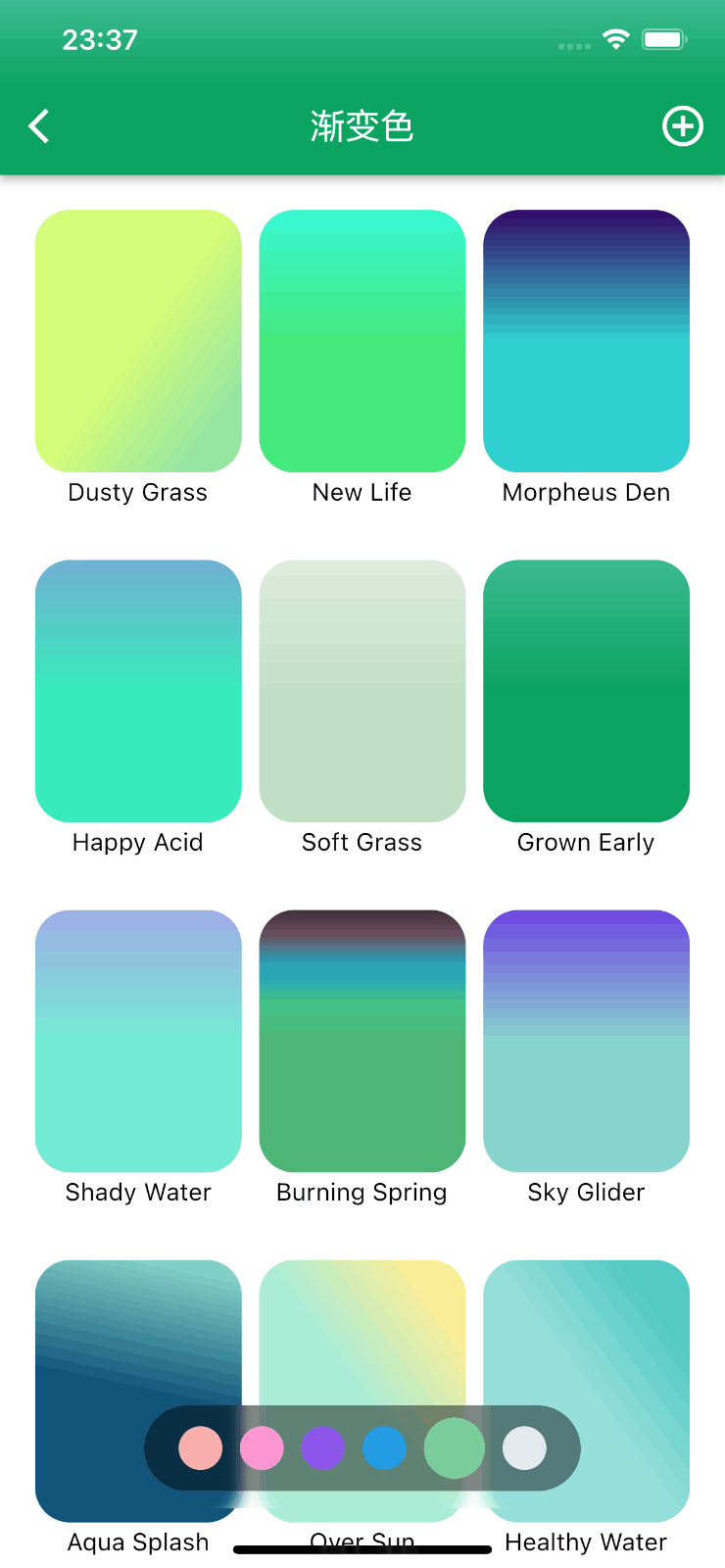Select the Grown Early gradient

point(586,691)
